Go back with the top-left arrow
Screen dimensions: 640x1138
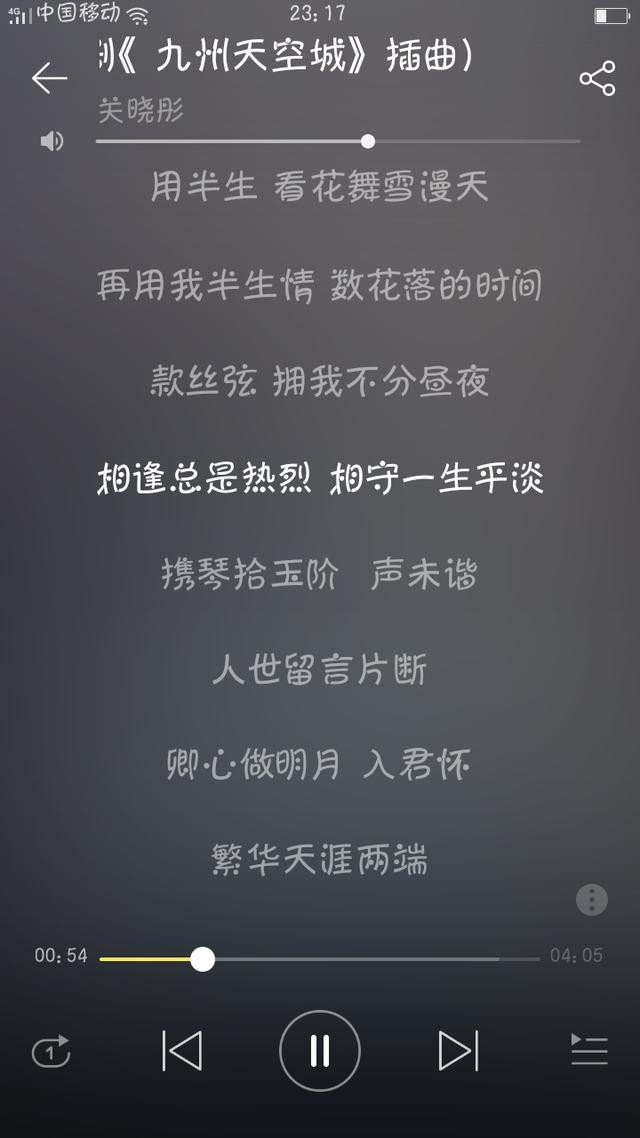tap(49, 78)
